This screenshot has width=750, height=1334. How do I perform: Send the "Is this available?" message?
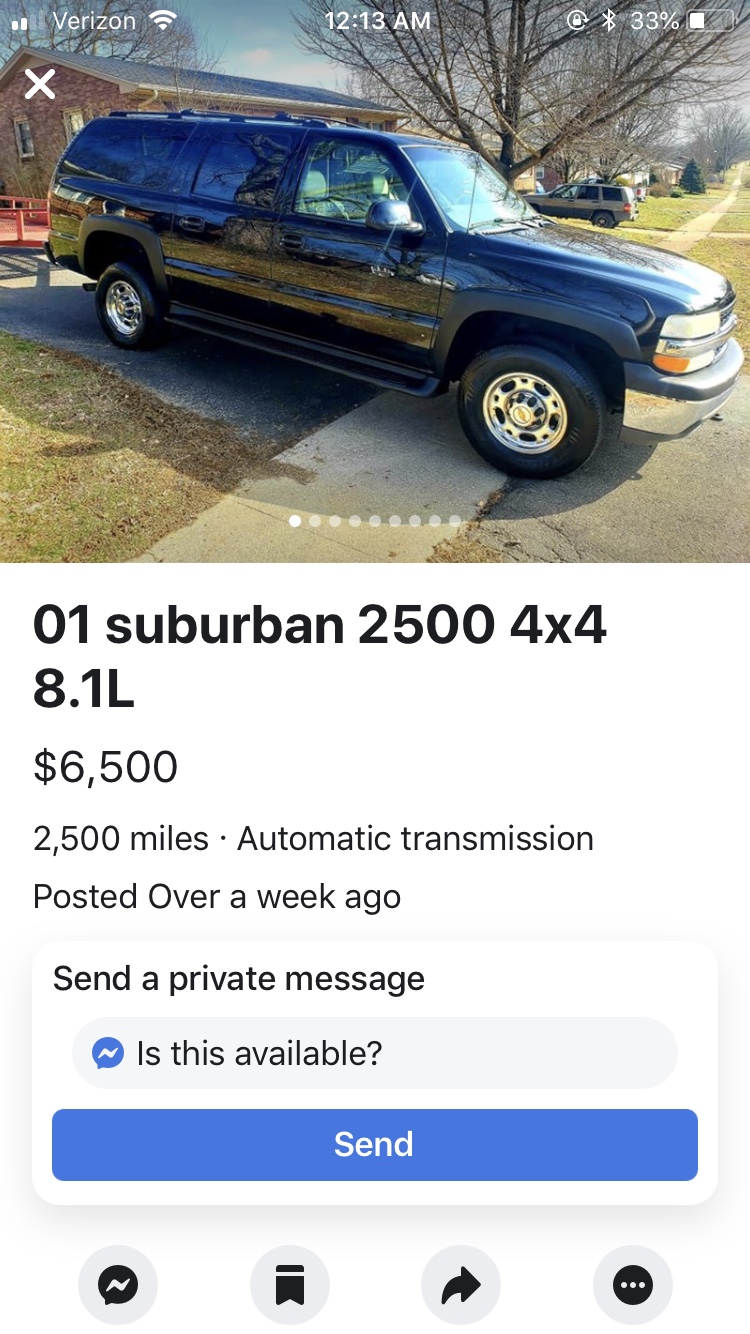374,1144
